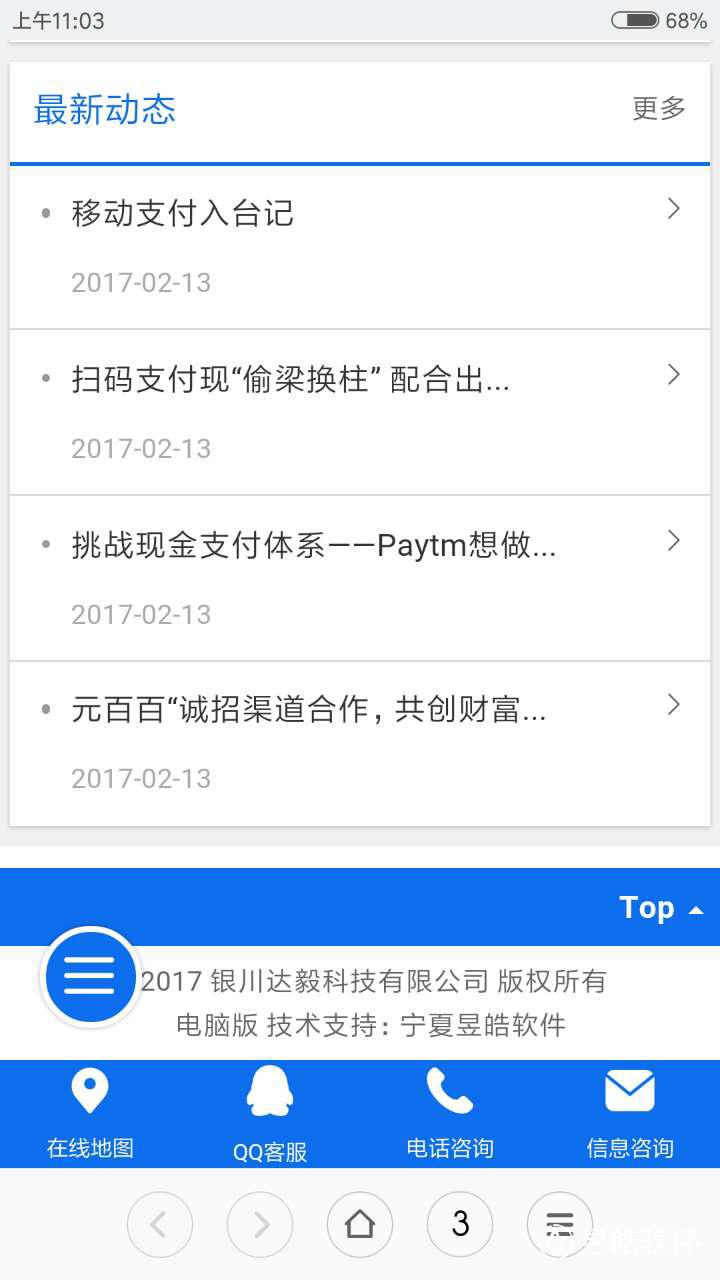Go forward with the browser forward arrow
Screen dimensions: 720x1280
point(260,1224)
